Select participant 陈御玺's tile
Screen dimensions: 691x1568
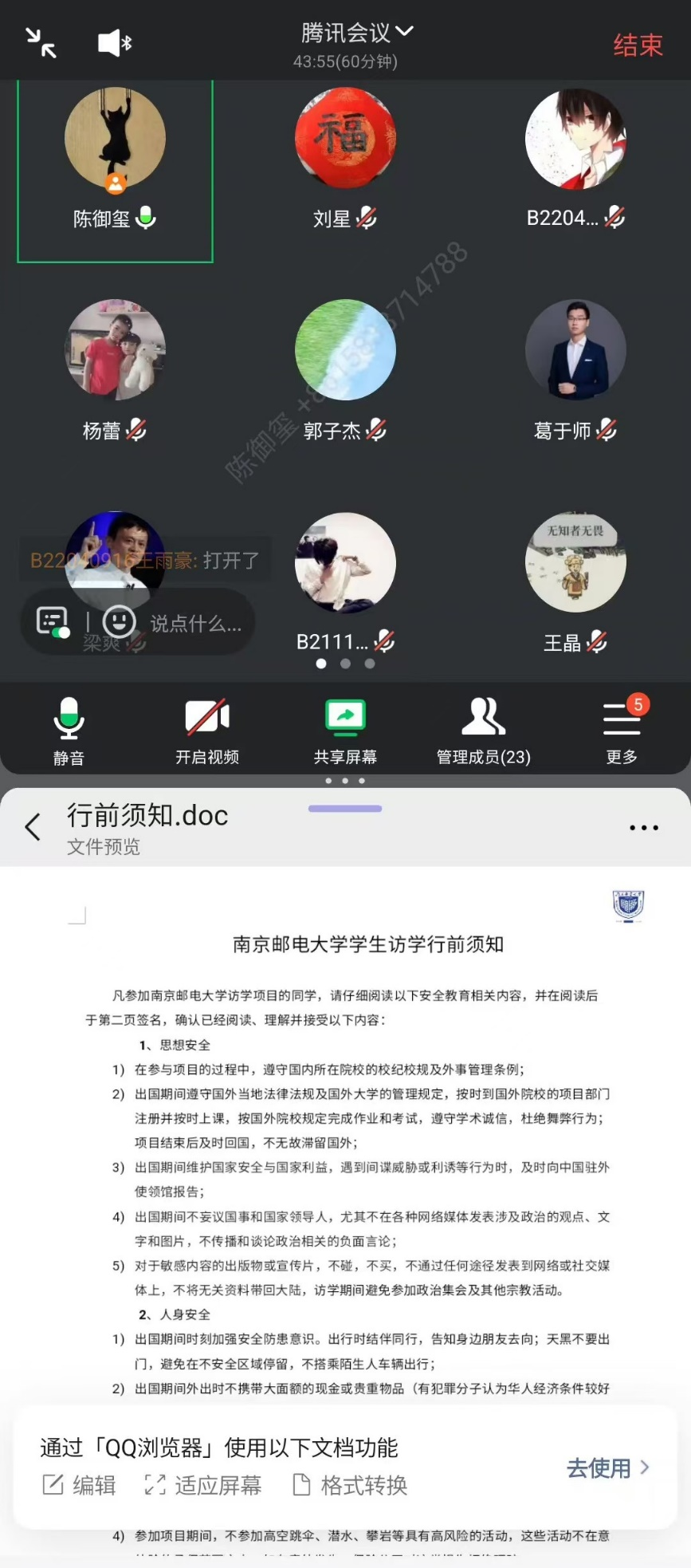click(115, 170)
